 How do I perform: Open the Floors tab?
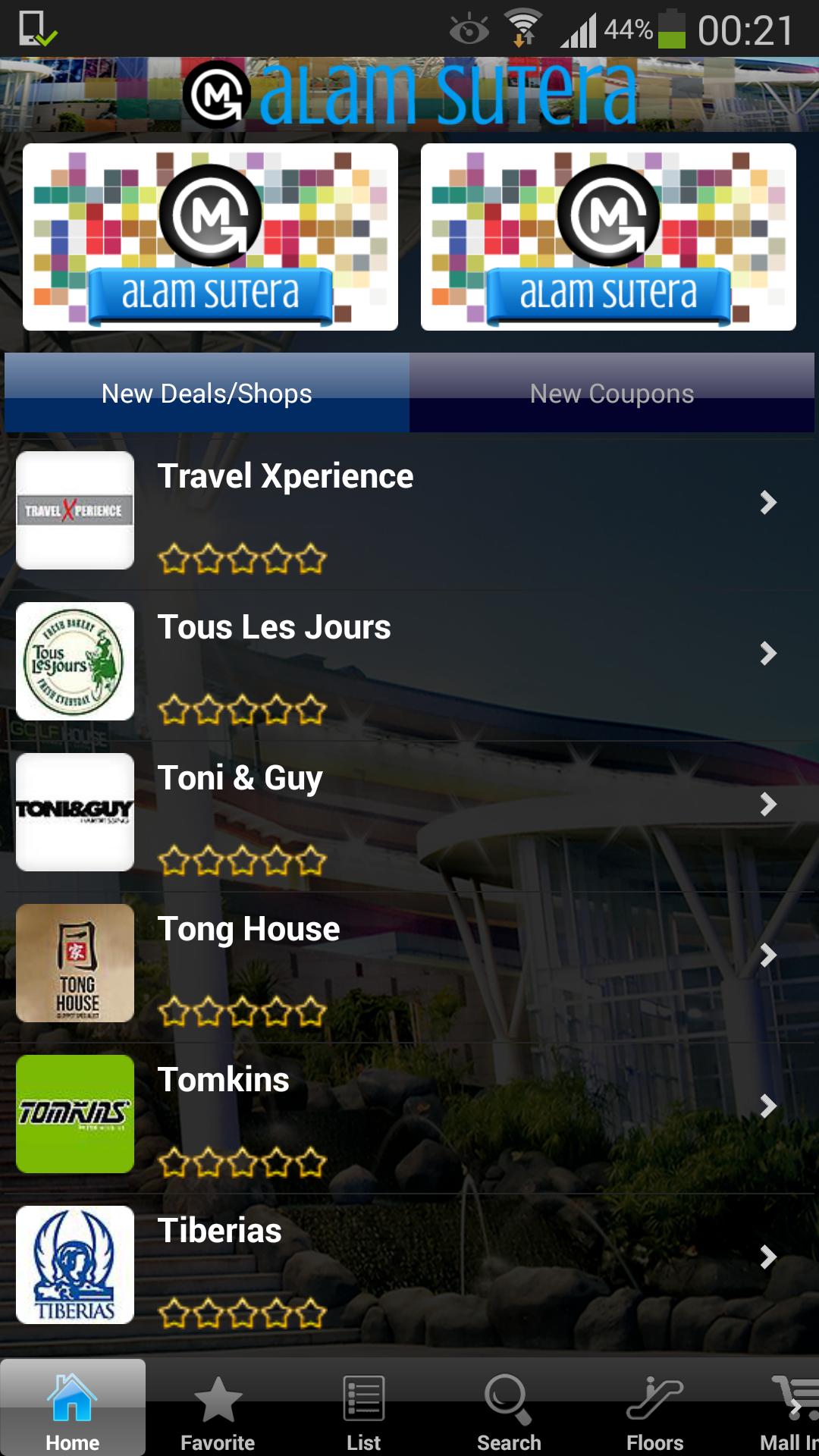pyautogui.click(x=654, y=1412)
